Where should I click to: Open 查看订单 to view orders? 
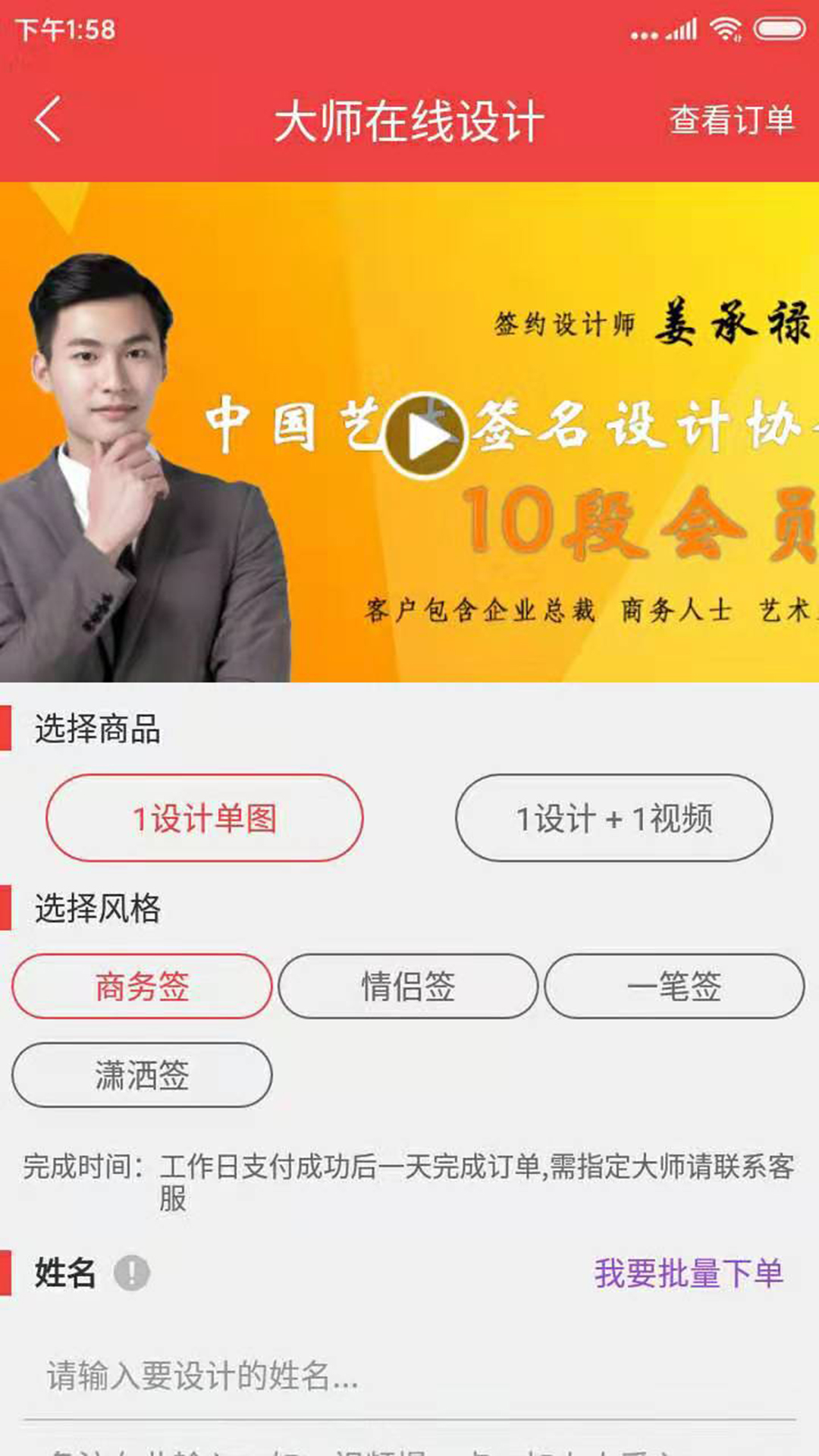[x=731, y=121]
